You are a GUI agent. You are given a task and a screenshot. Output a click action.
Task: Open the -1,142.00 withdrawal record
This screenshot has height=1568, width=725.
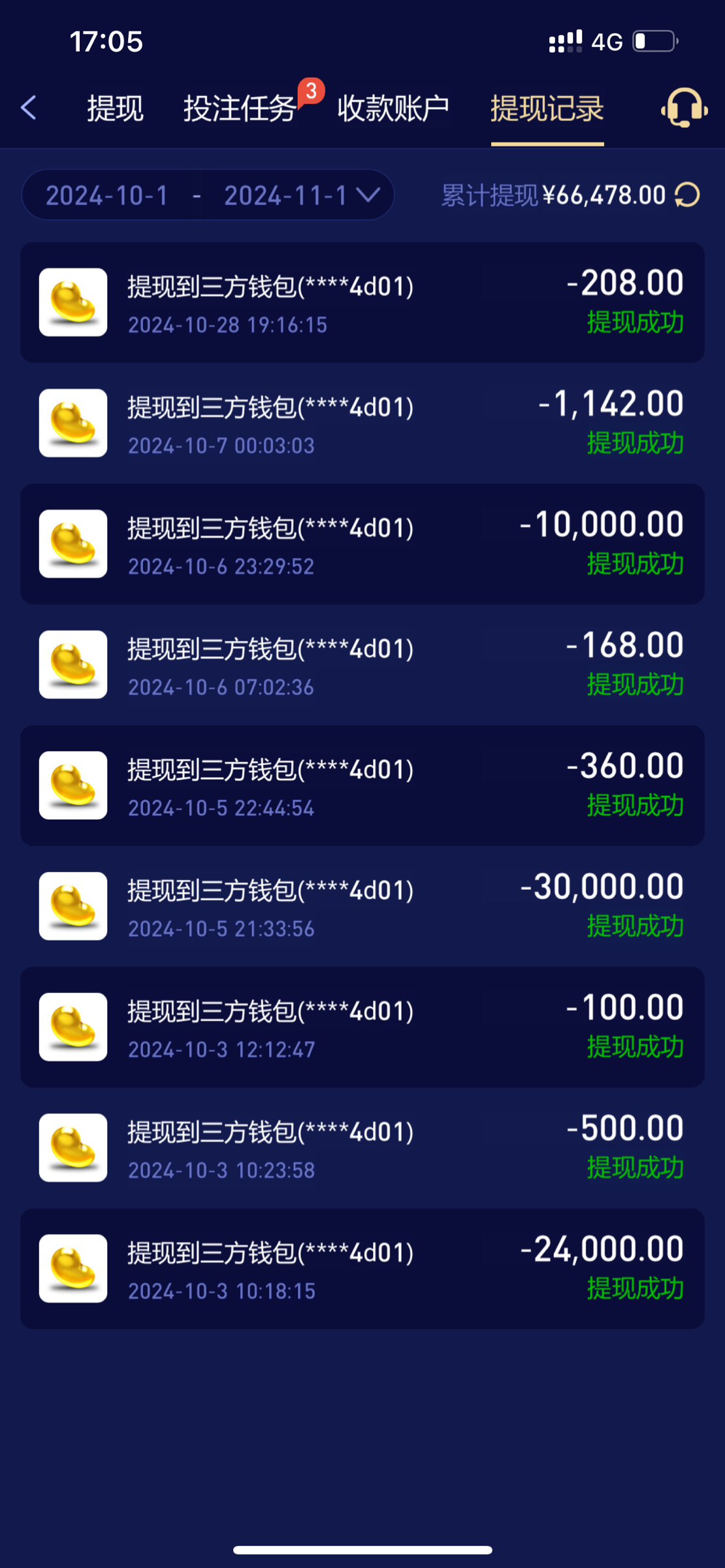point(362,423)
